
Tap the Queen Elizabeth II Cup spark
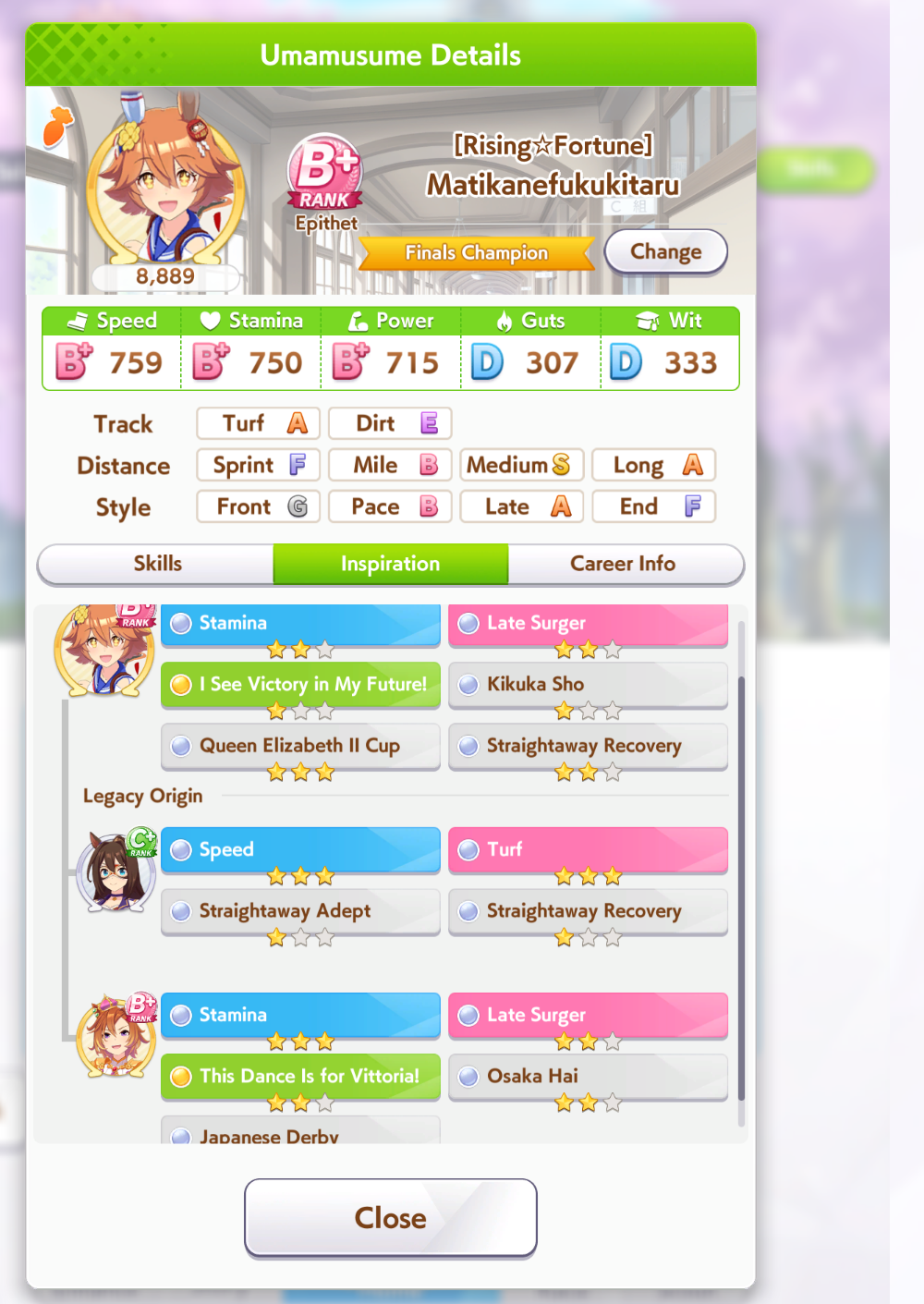click(300, 746)
